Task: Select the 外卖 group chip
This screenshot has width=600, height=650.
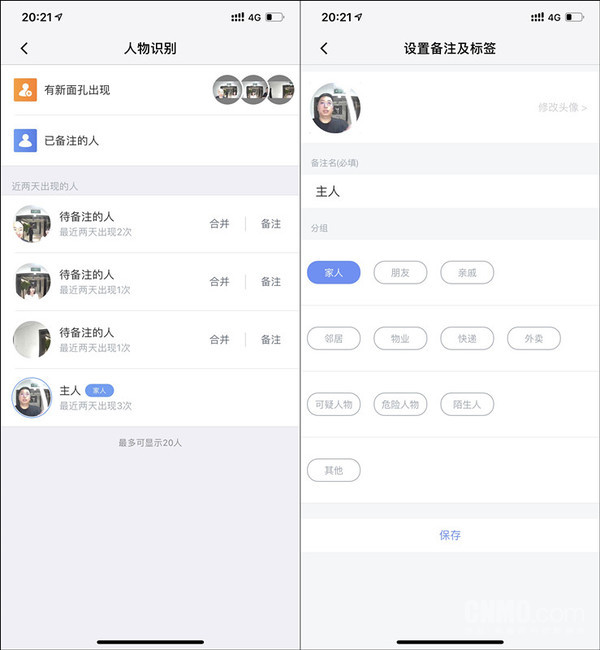Action: [534, 339]
